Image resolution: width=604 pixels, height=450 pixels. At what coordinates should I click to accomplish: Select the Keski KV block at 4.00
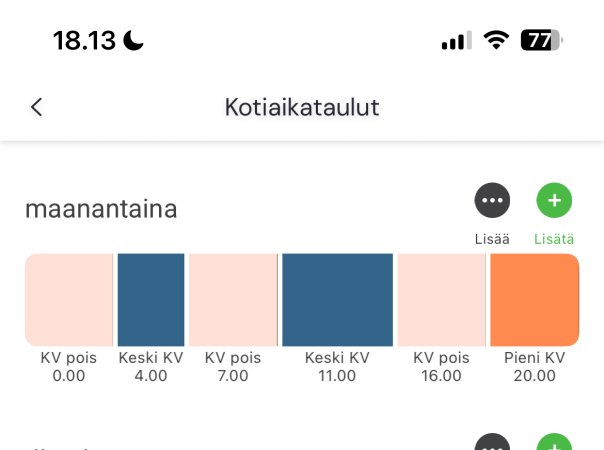click(x=151, y=300)
